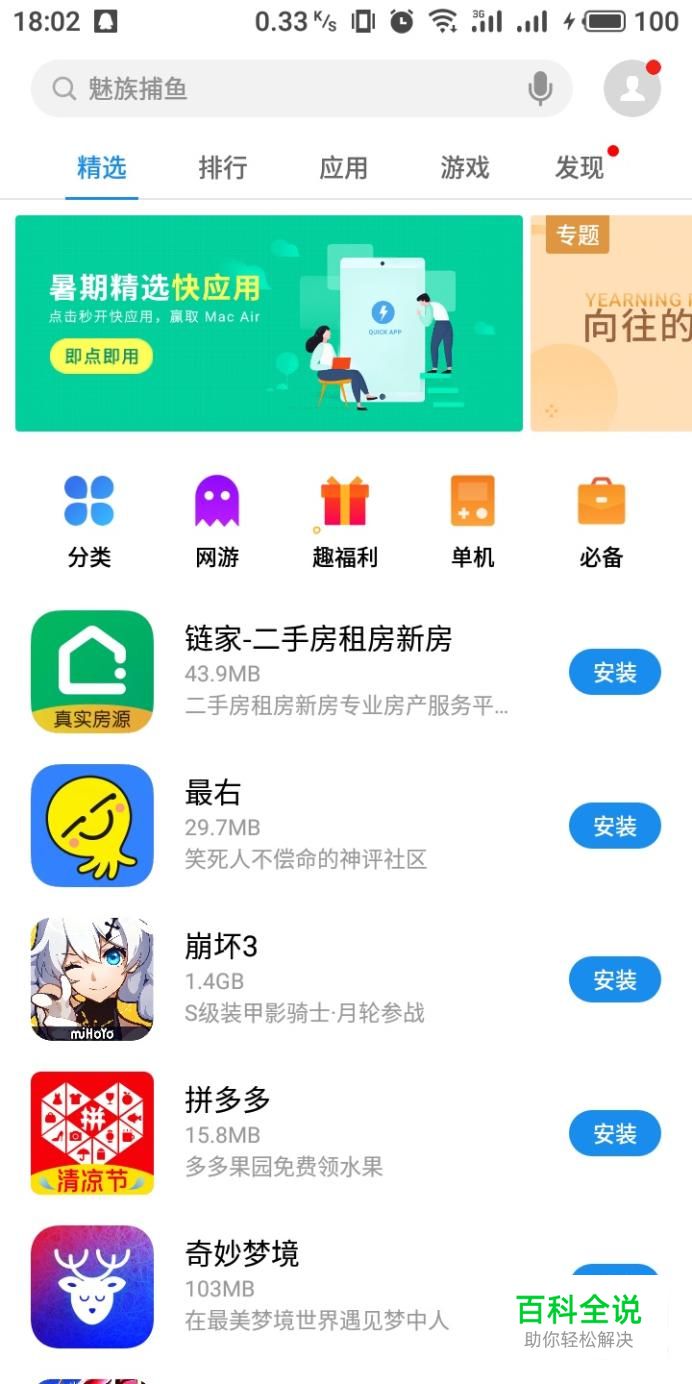Open the 专题 banner card
This screenshot has width=692, height=1384.
[x=612, y=323]
